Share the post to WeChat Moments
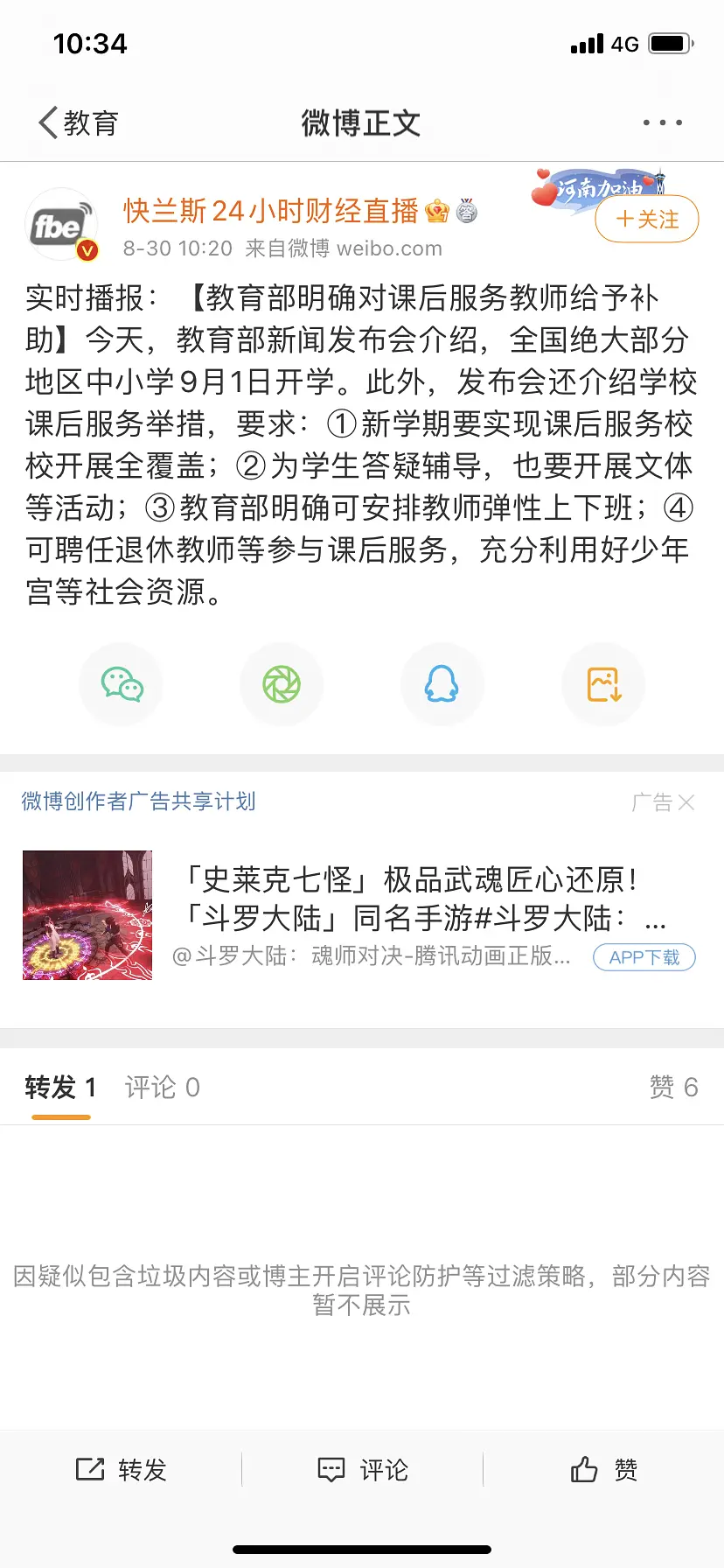Screen dimensions: 724x1568 click(282, 684)
